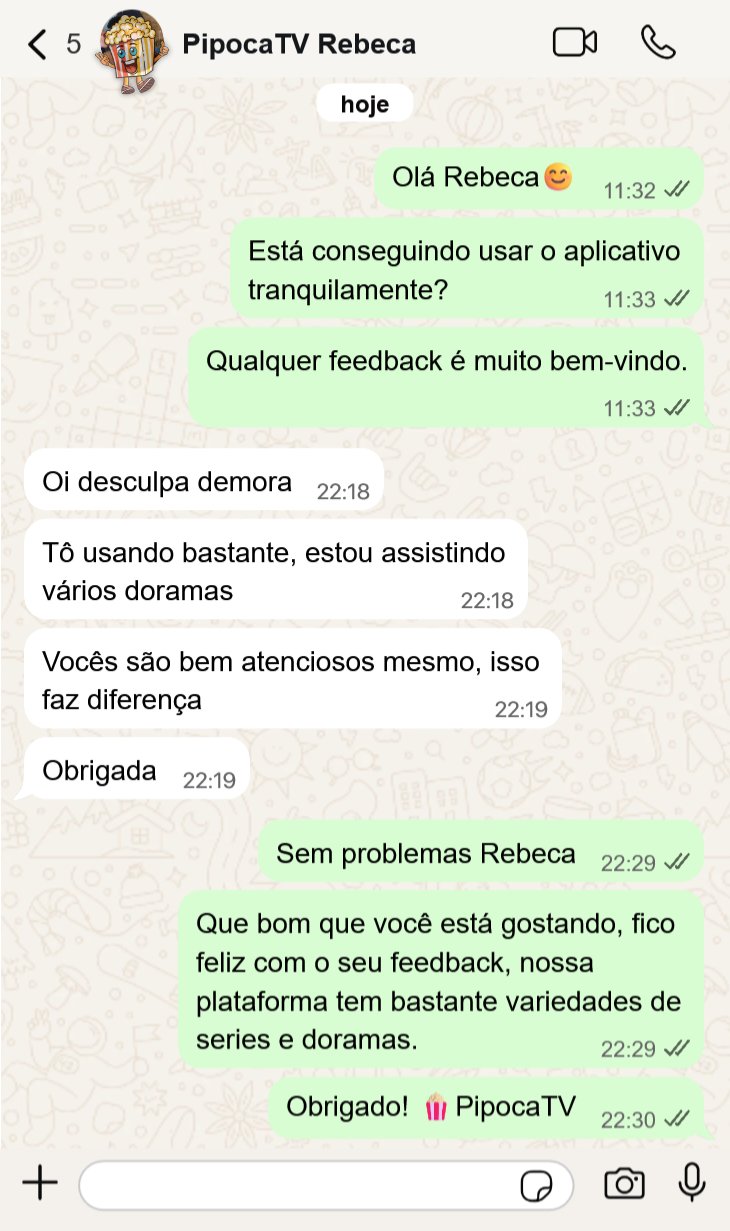This screenshot has height=1231, width=730.
Task: Focus the message text field
Action: 300,1186
